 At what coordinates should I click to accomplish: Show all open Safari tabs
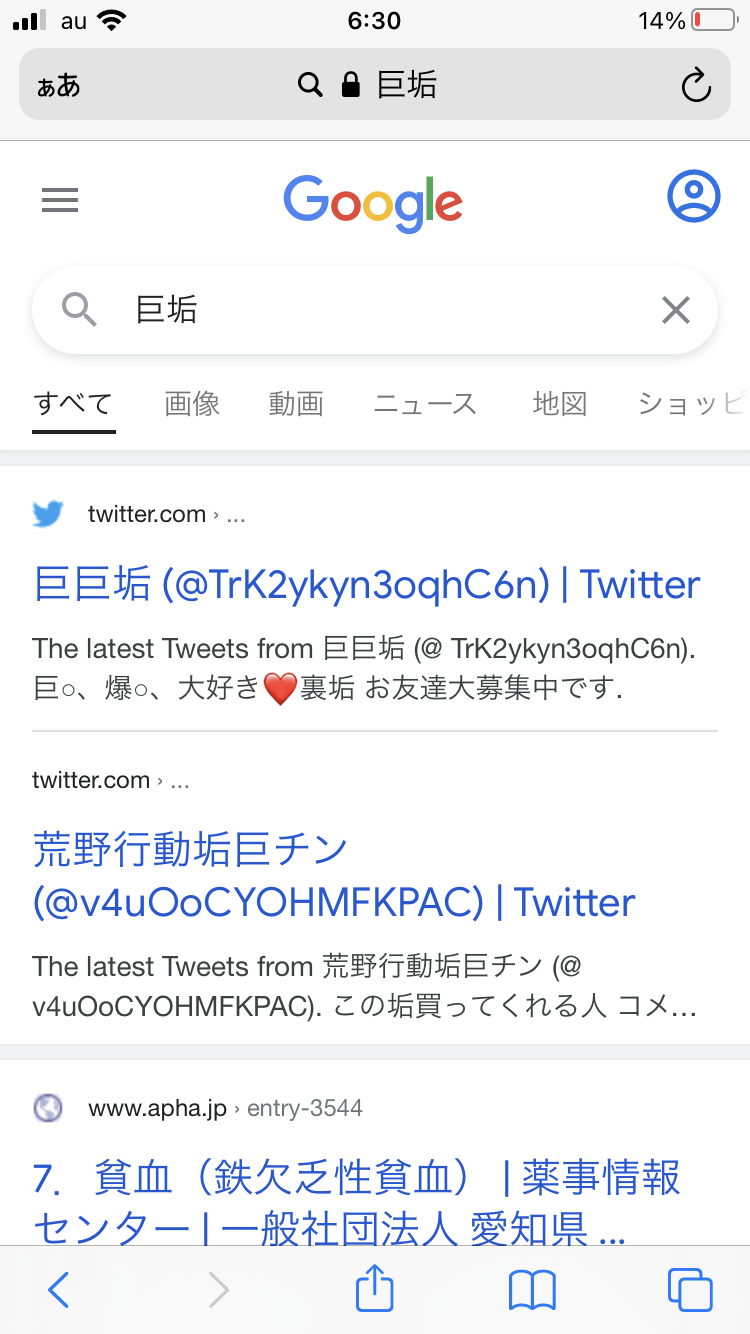[x=690, y=1290]
